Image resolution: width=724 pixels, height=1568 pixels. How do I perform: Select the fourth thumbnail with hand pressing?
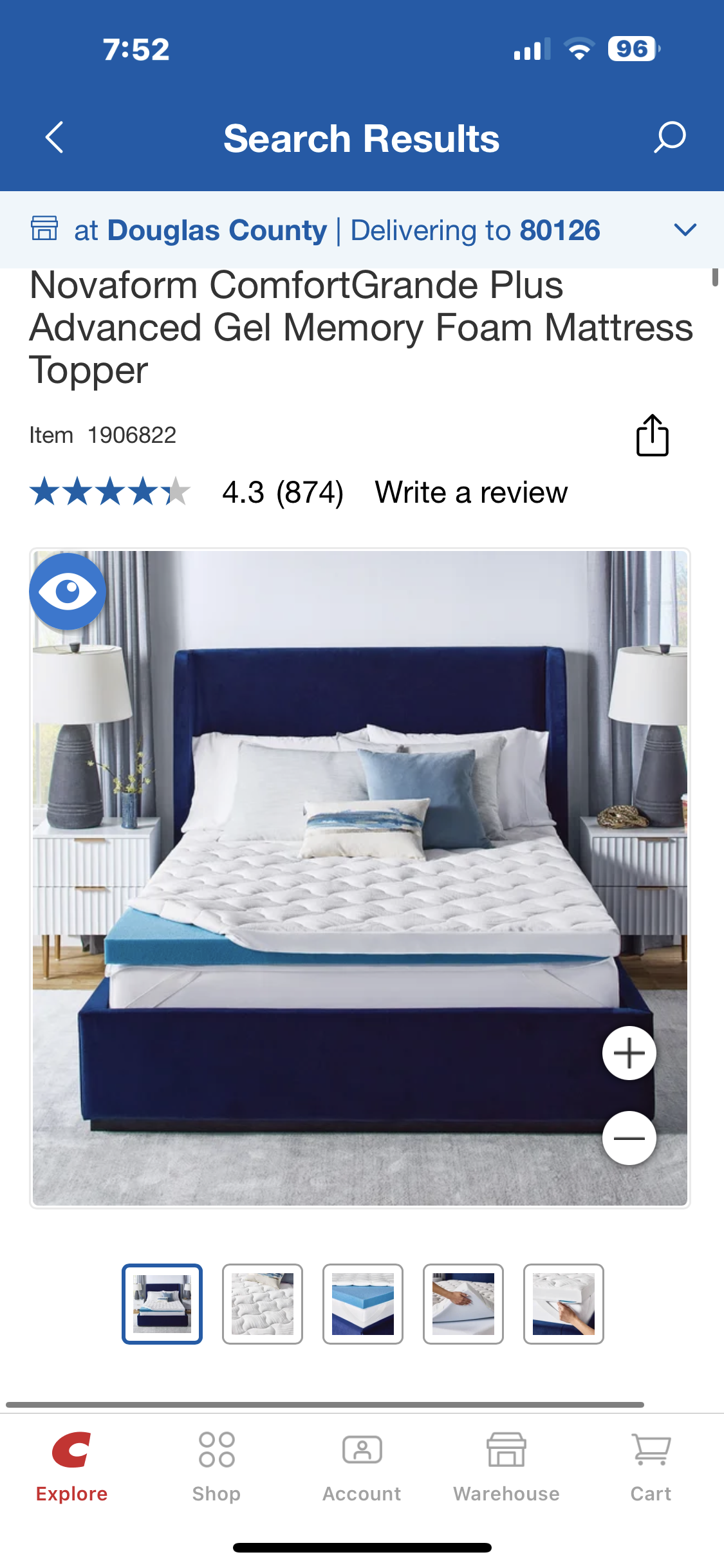point(463,1303)
